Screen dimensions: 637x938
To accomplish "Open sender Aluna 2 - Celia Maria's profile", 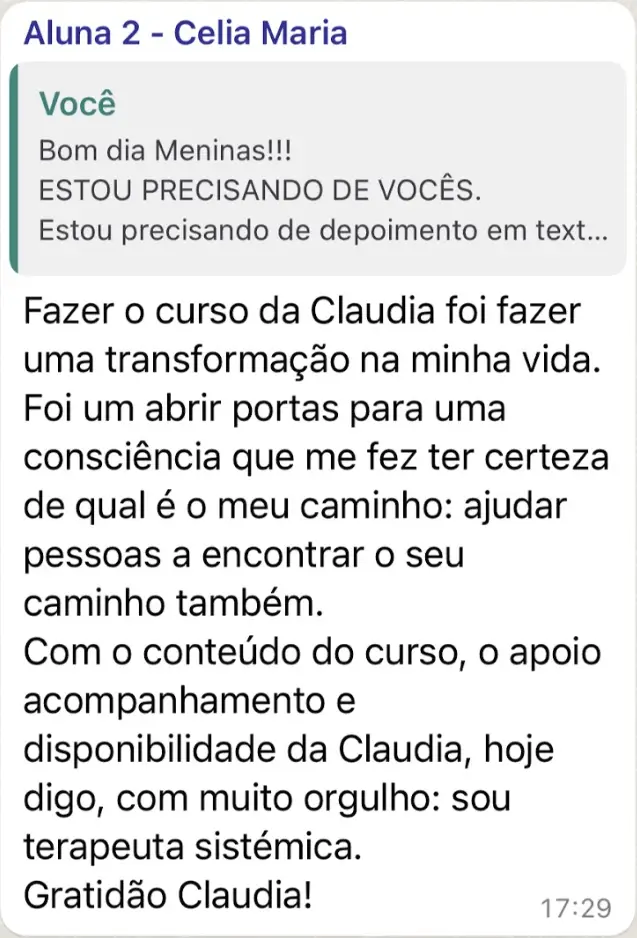I will (x=184, y=33).
